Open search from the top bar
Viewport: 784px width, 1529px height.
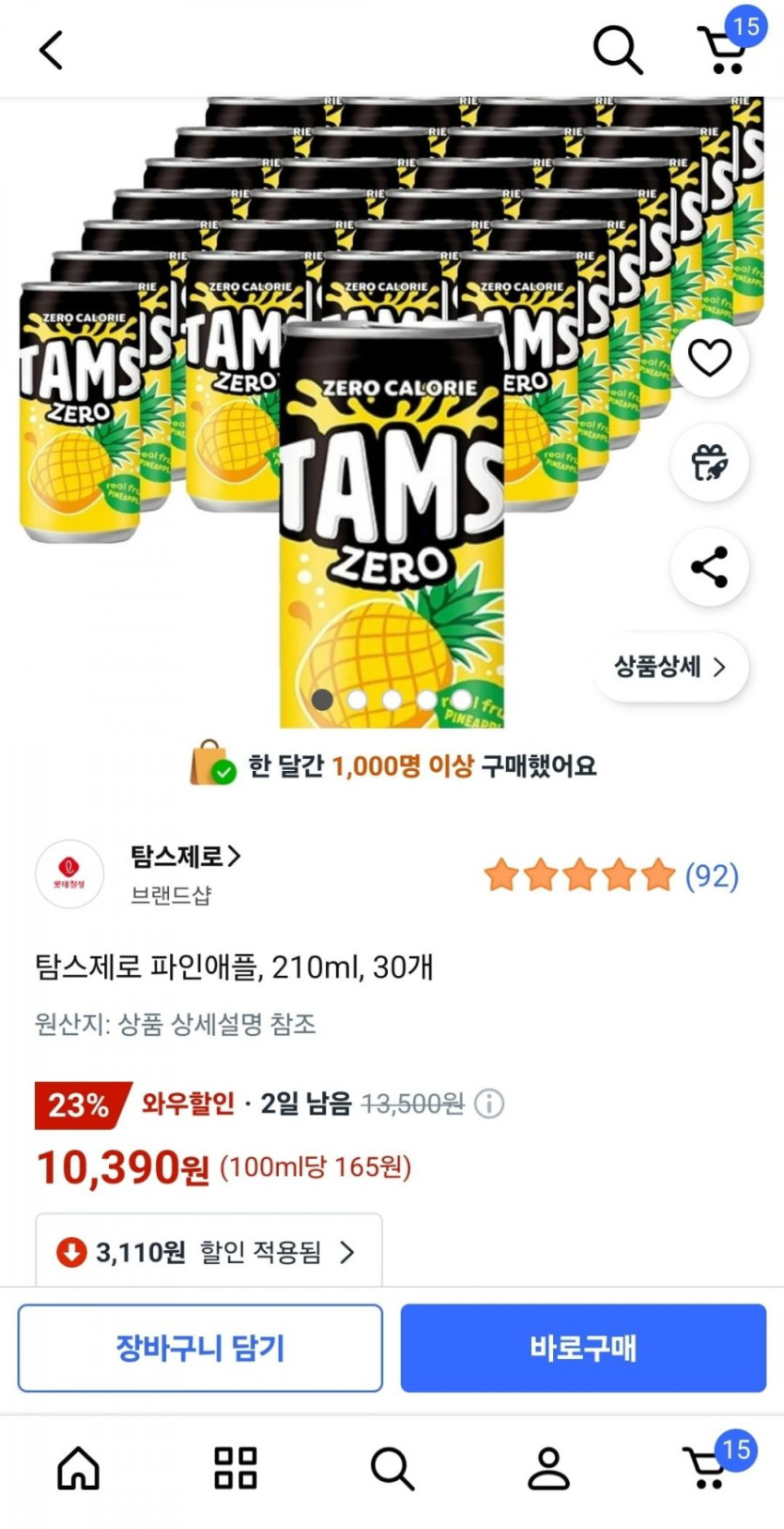tap(618, 49)
